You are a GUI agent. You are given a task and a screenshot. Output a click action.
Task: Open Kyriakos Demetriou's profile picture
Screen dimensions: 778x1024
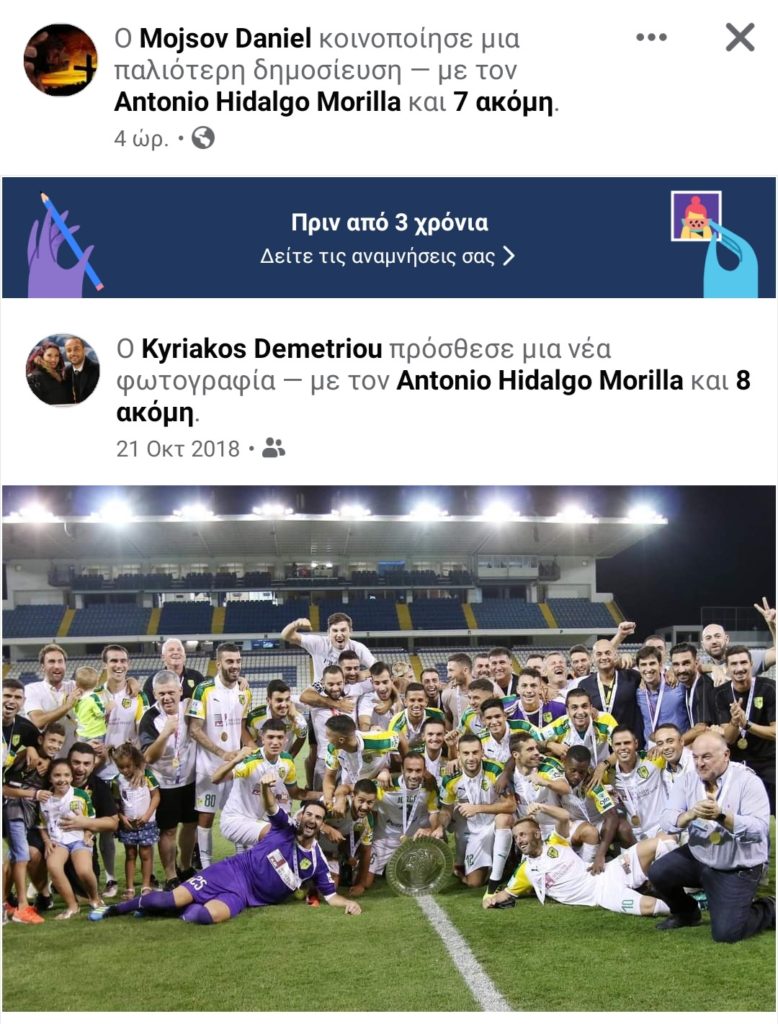click(x=62, y=370)
